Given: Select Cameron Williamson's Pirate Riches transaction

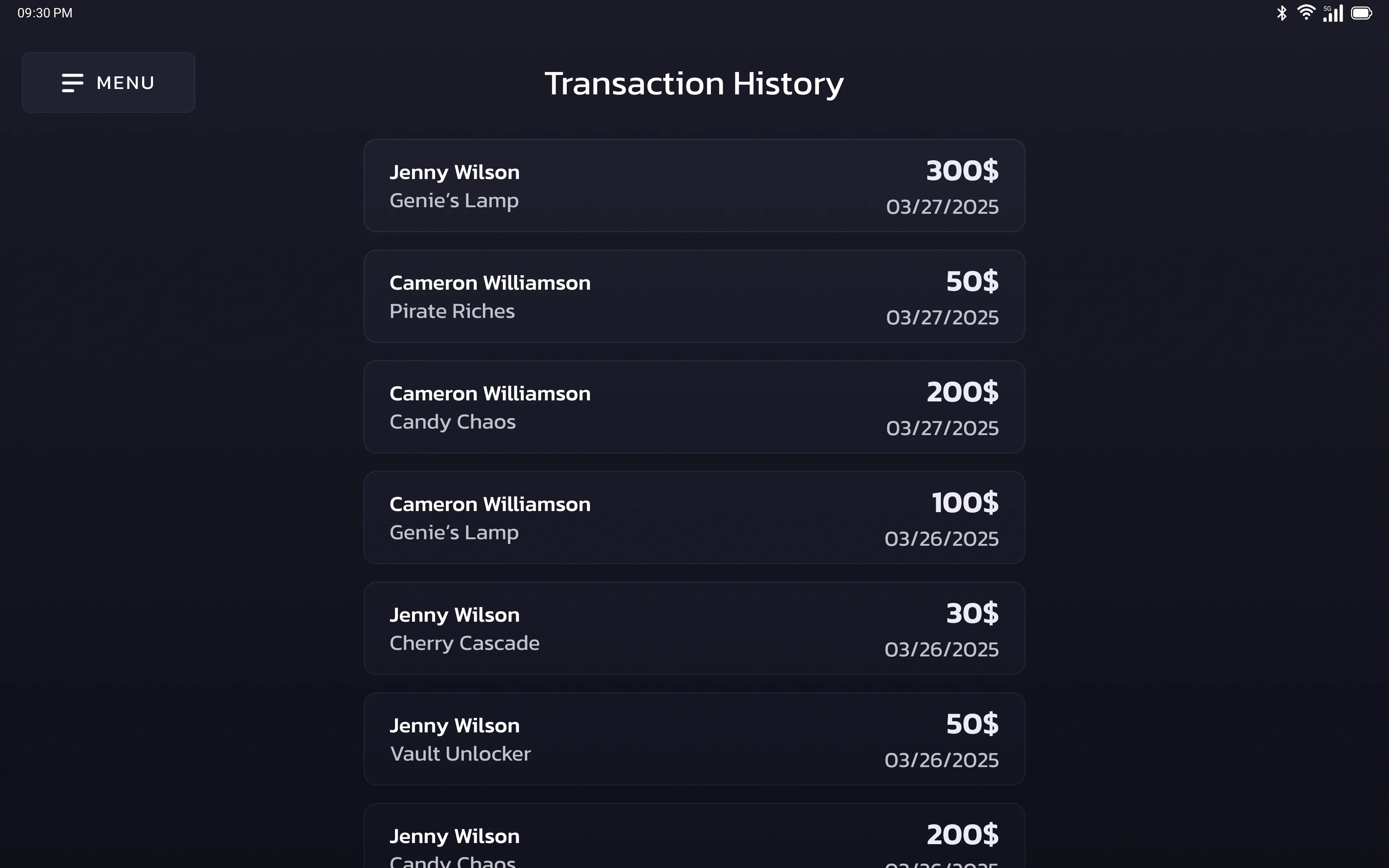Looking at the screenshot, I should (694, 296).
